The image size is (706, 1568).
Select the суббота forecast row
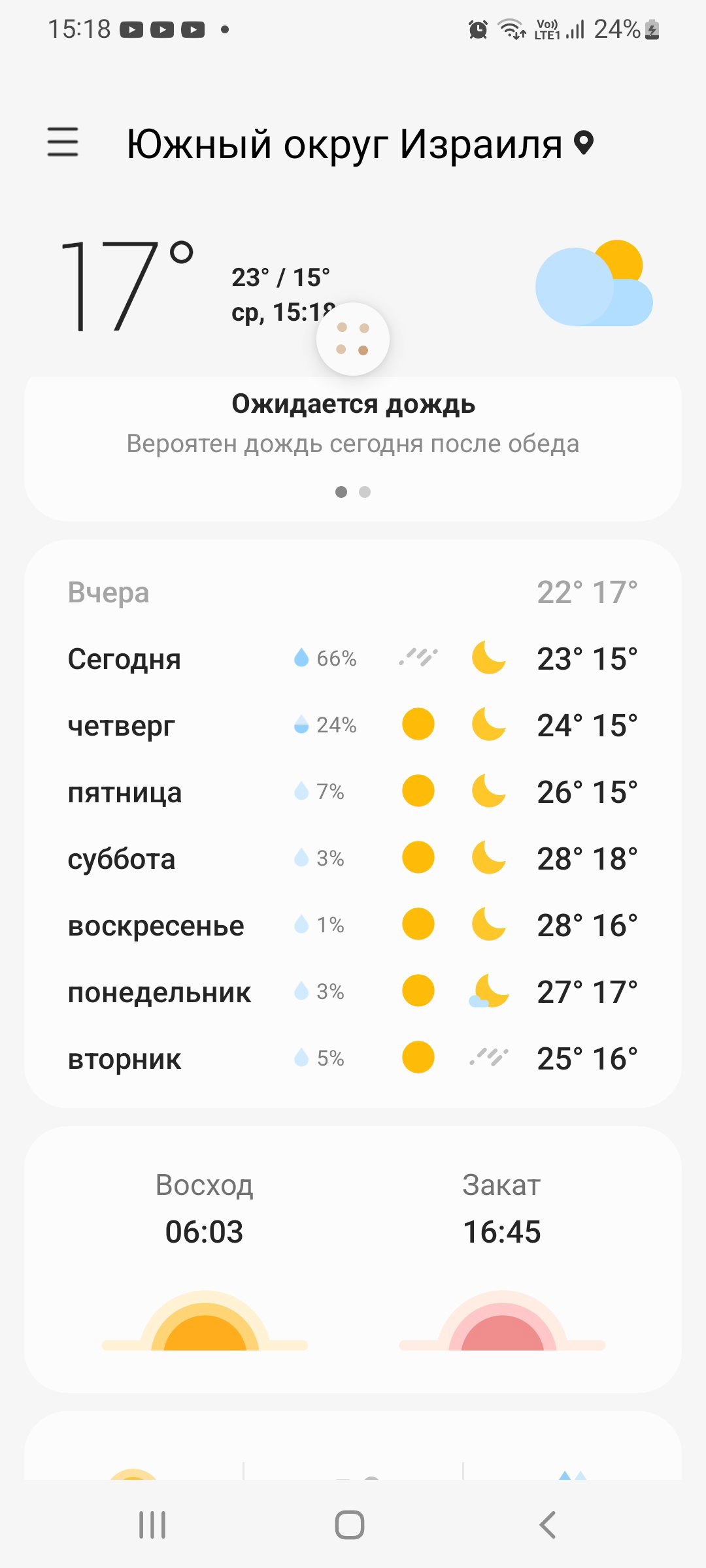point(353,858)
